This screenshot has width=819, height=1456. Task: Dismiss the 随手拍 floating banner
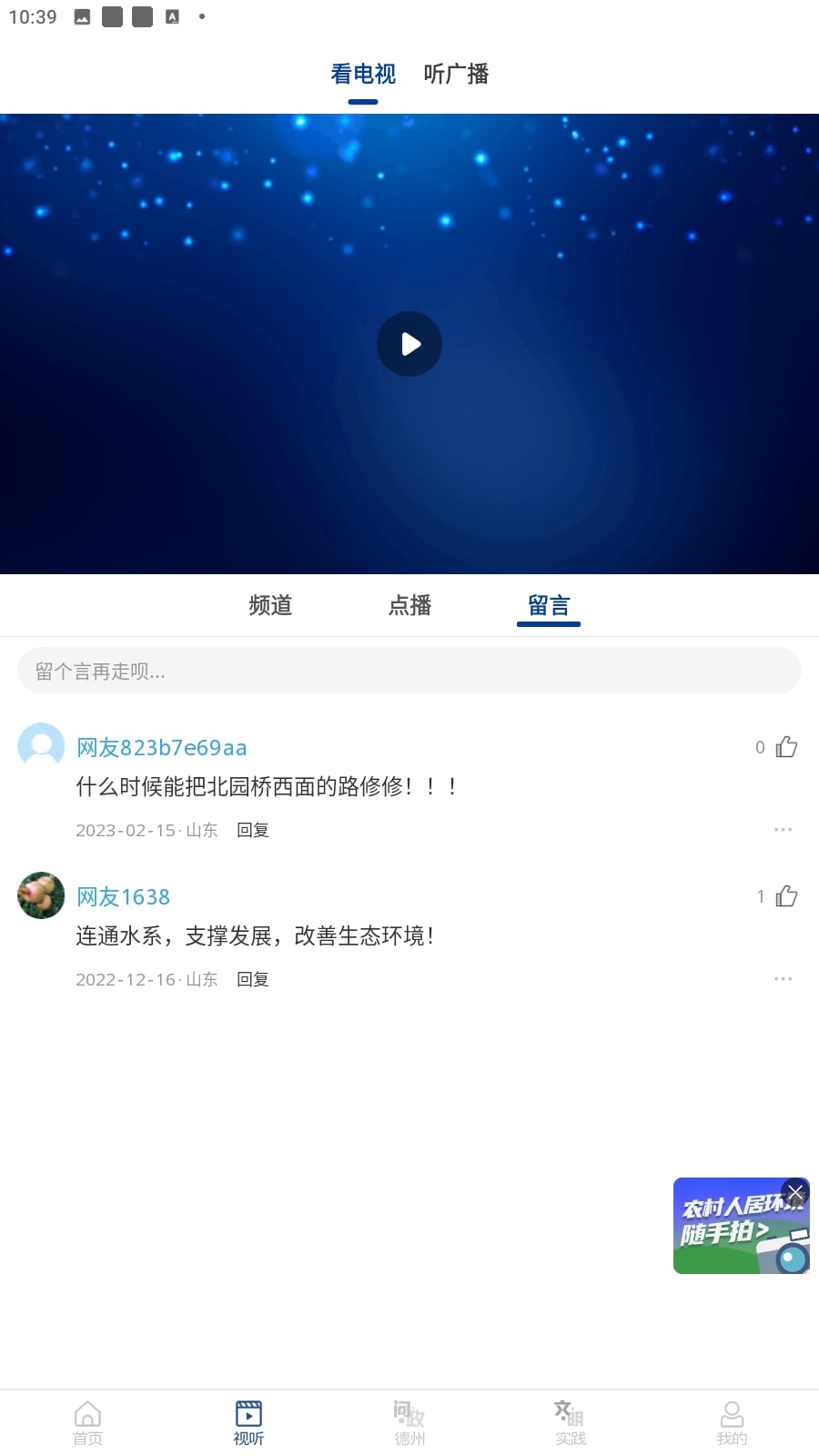pos(795,1192)
